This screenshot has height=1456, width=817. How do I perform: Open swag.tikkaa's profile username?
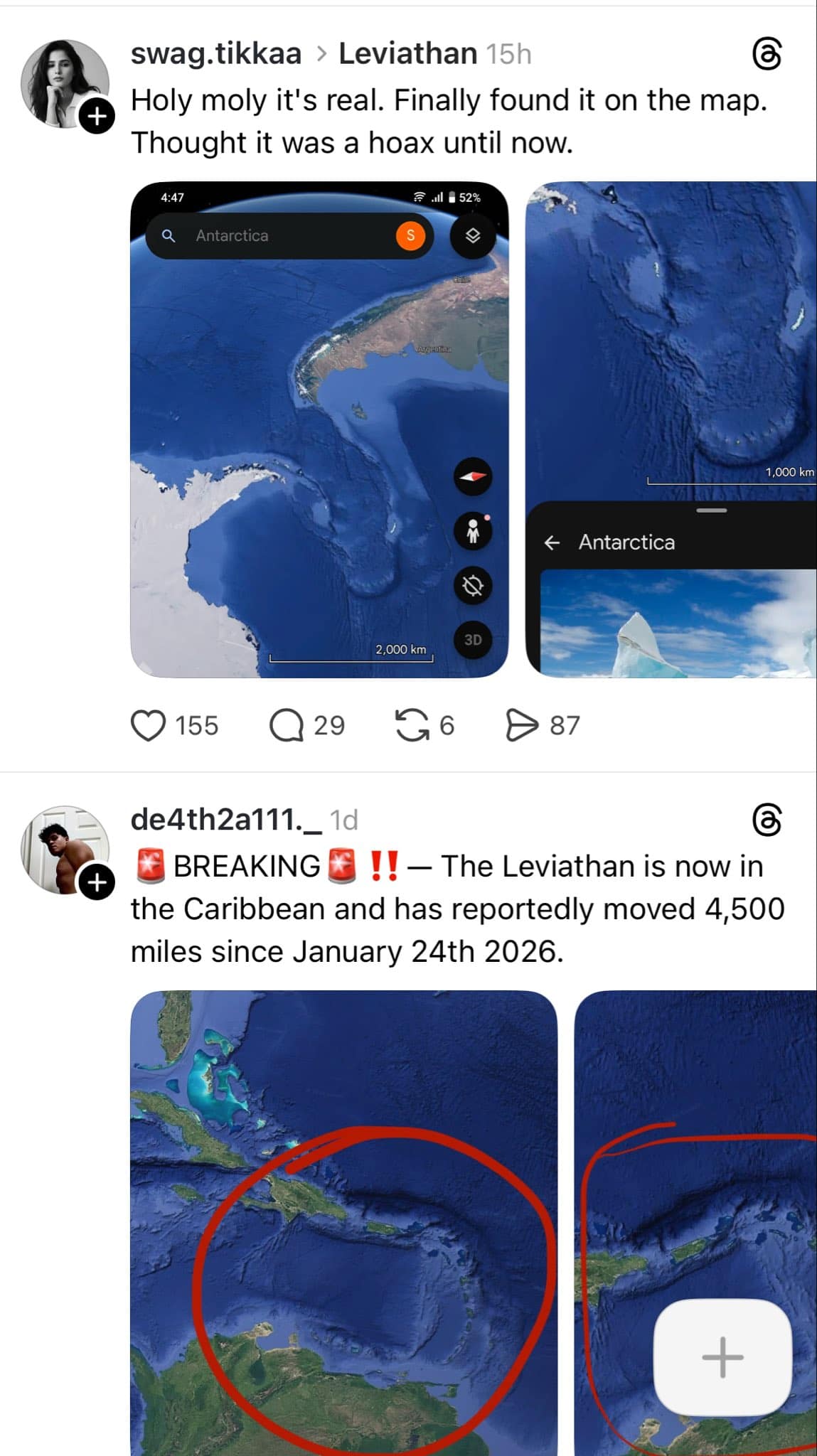[216, 54]
